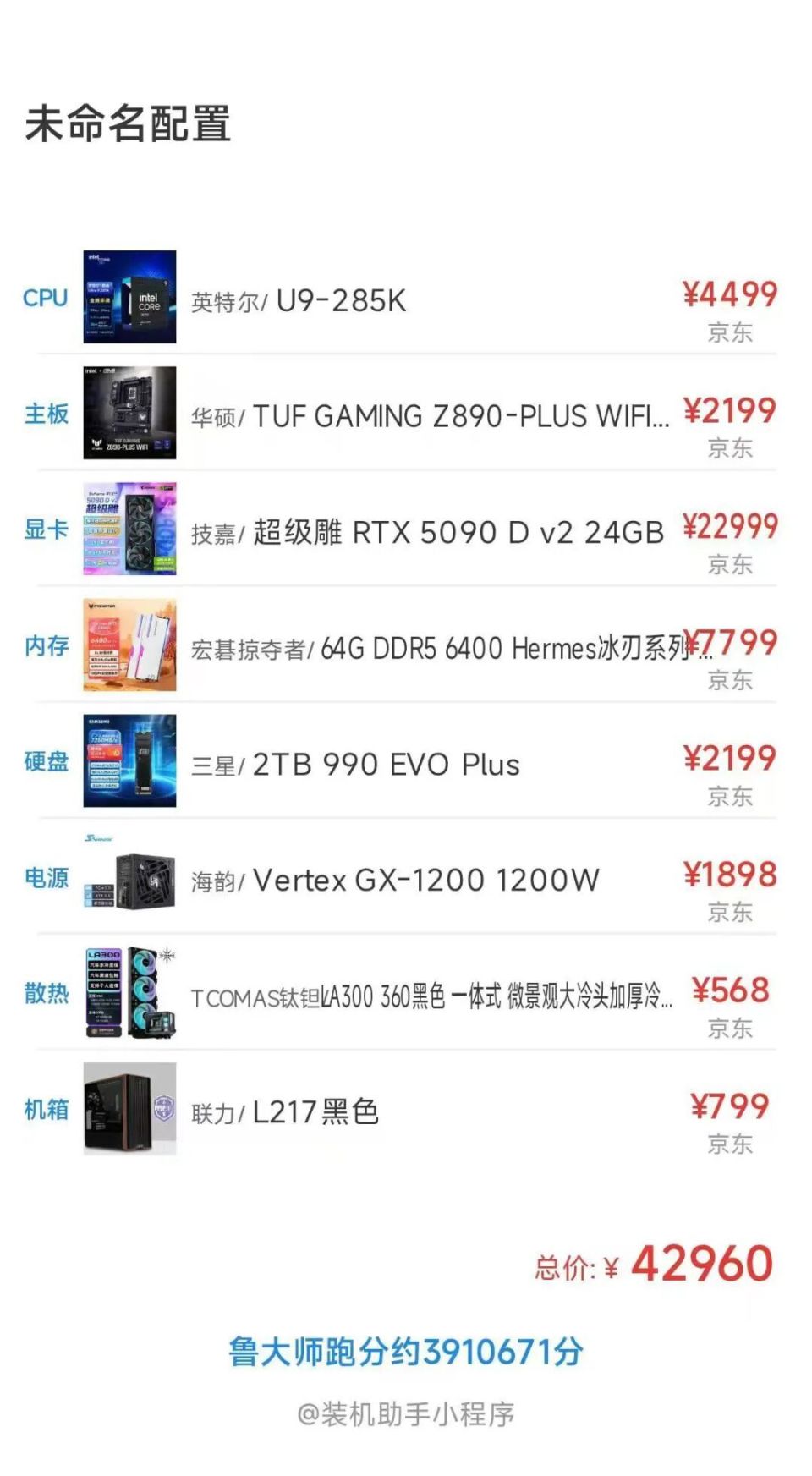This screenshot has height=1476, width=812.
Task: View the 联力 L217 case thumbnail
Action: point(129,1110)
